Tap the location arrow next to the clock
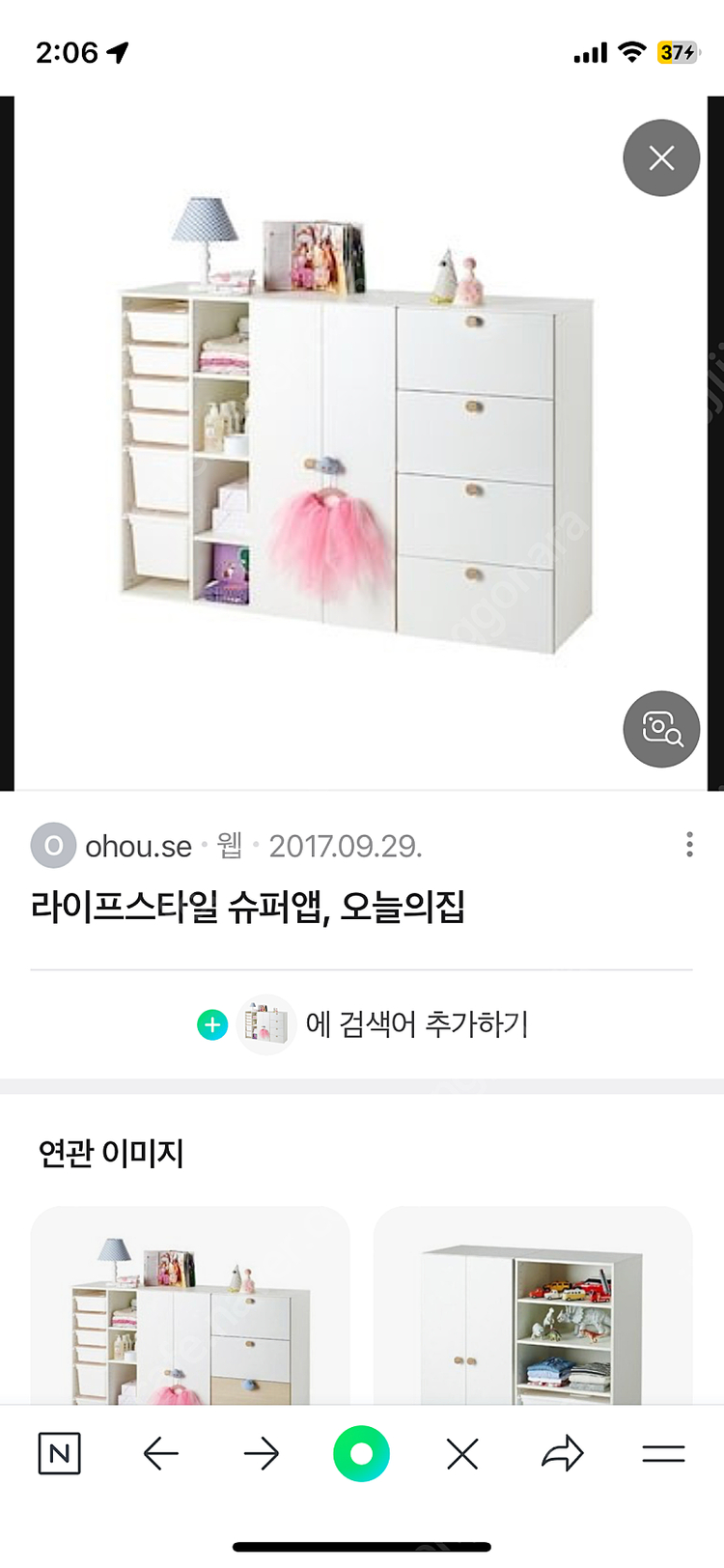The image size is (724, 1568). coord(119,53)
